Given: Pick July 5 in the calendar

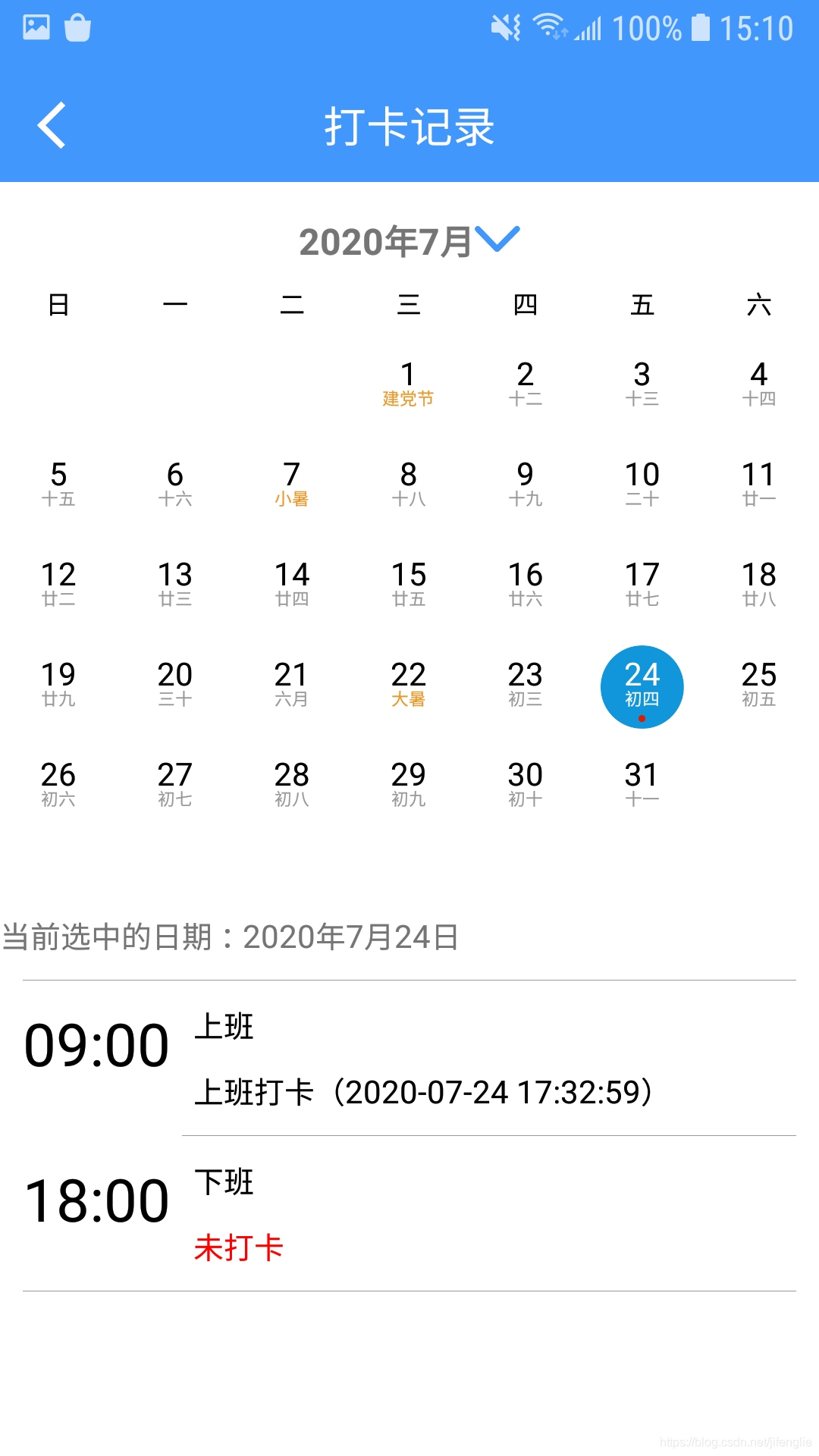Looking at the screenshot, I should [x=58, y=485].
